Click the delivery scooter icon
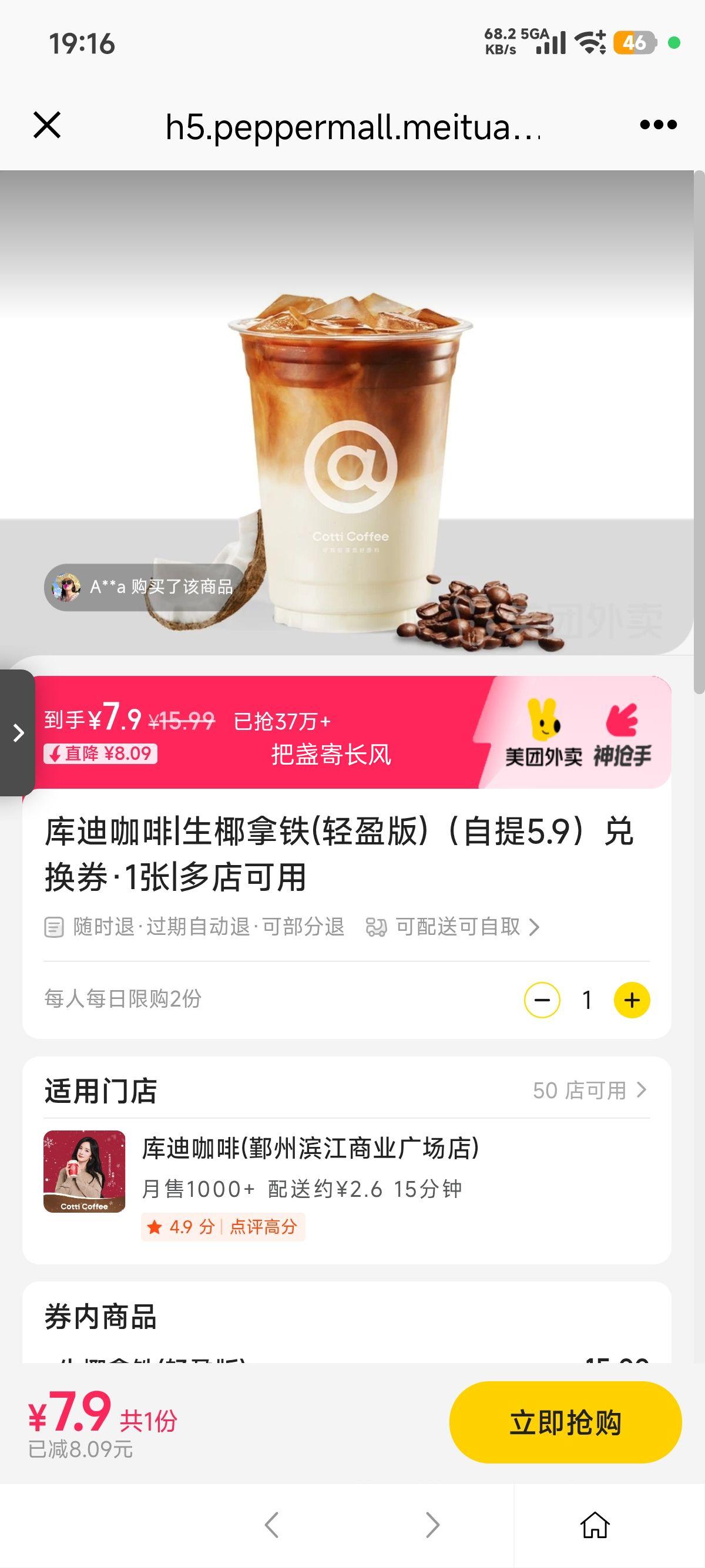This screenshot has height=1568, width=705. tap(377, 927)
